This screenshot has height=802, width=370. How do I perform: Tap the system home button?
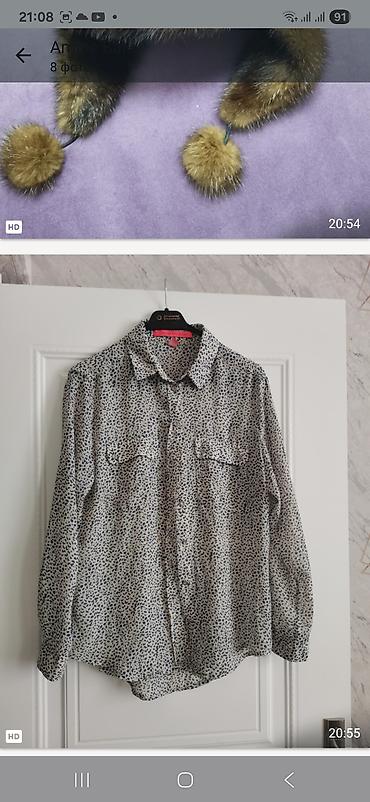185,779
